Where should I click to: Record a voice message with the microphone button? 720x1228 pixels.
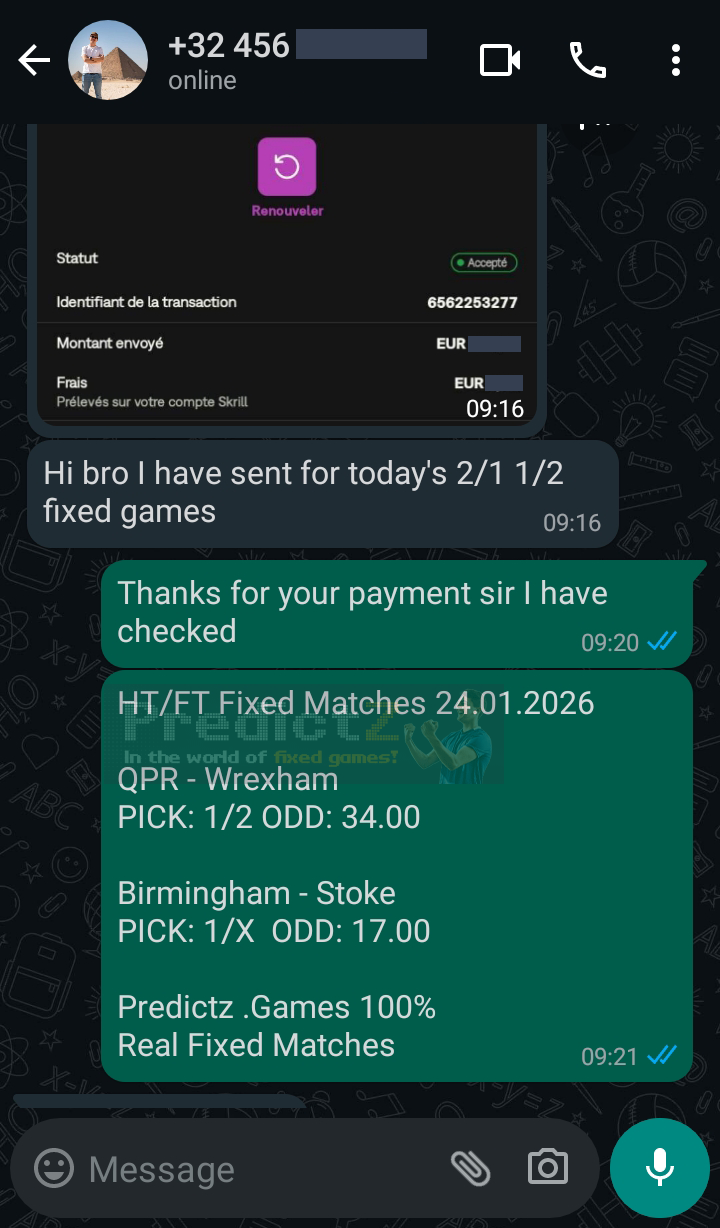pyautogui.click(x=658, y=1167)
